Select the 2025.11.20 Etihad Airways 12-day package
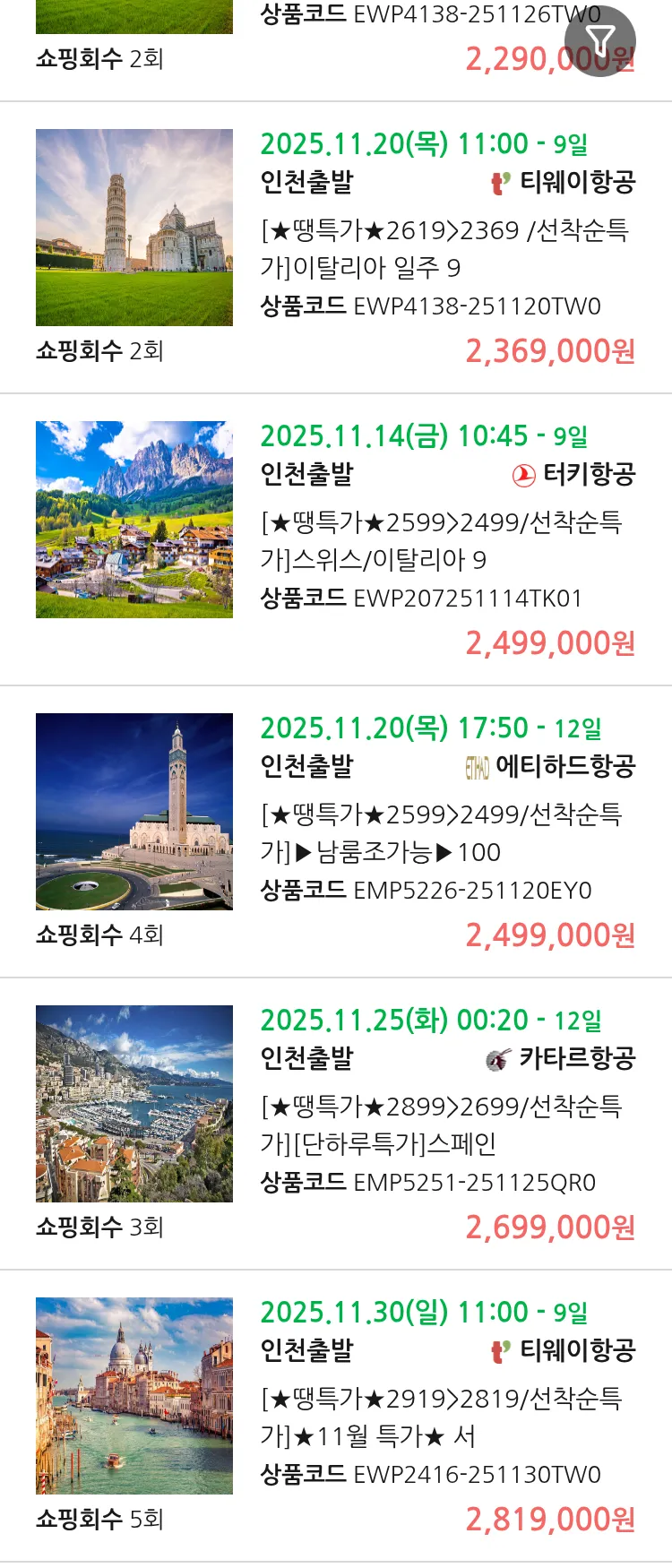The height and width of the screenshot is (1568, 672). pyautogui.click(x=446, y=833)
